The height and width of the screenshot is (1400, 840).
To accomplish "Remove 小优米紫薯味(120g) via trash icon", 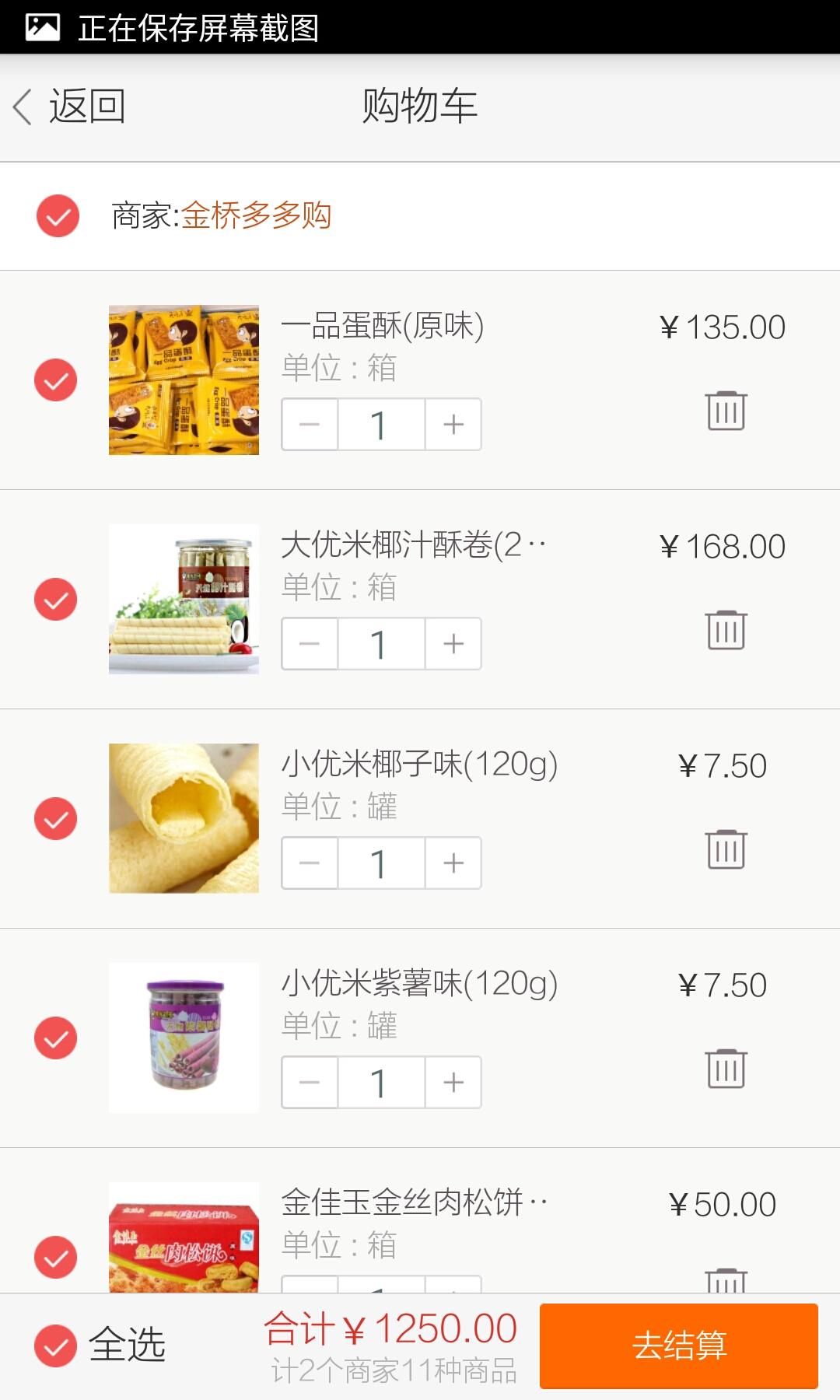I will (726, 1068).
